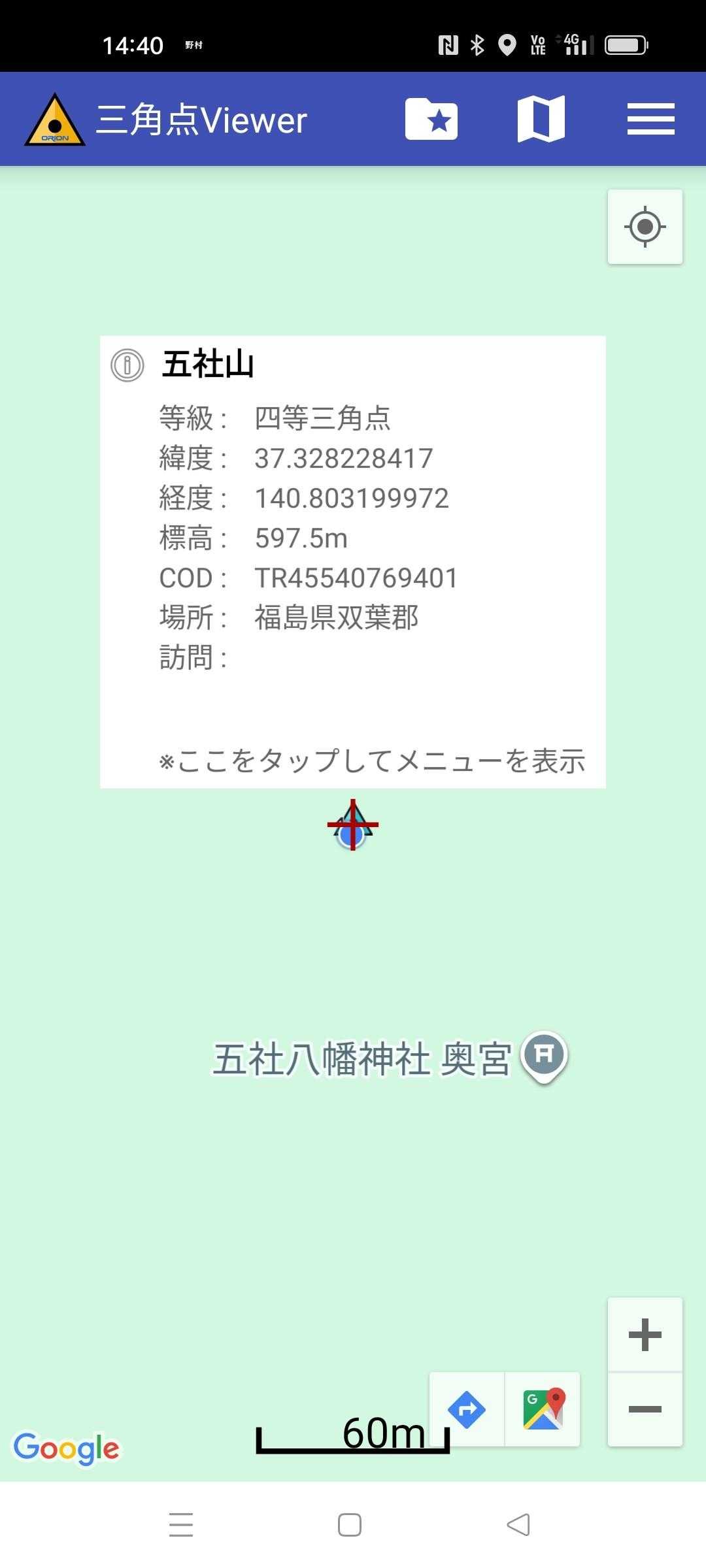
Task: Zoom in on the map
Action: pyautogui.click(x=645, y=1334)
